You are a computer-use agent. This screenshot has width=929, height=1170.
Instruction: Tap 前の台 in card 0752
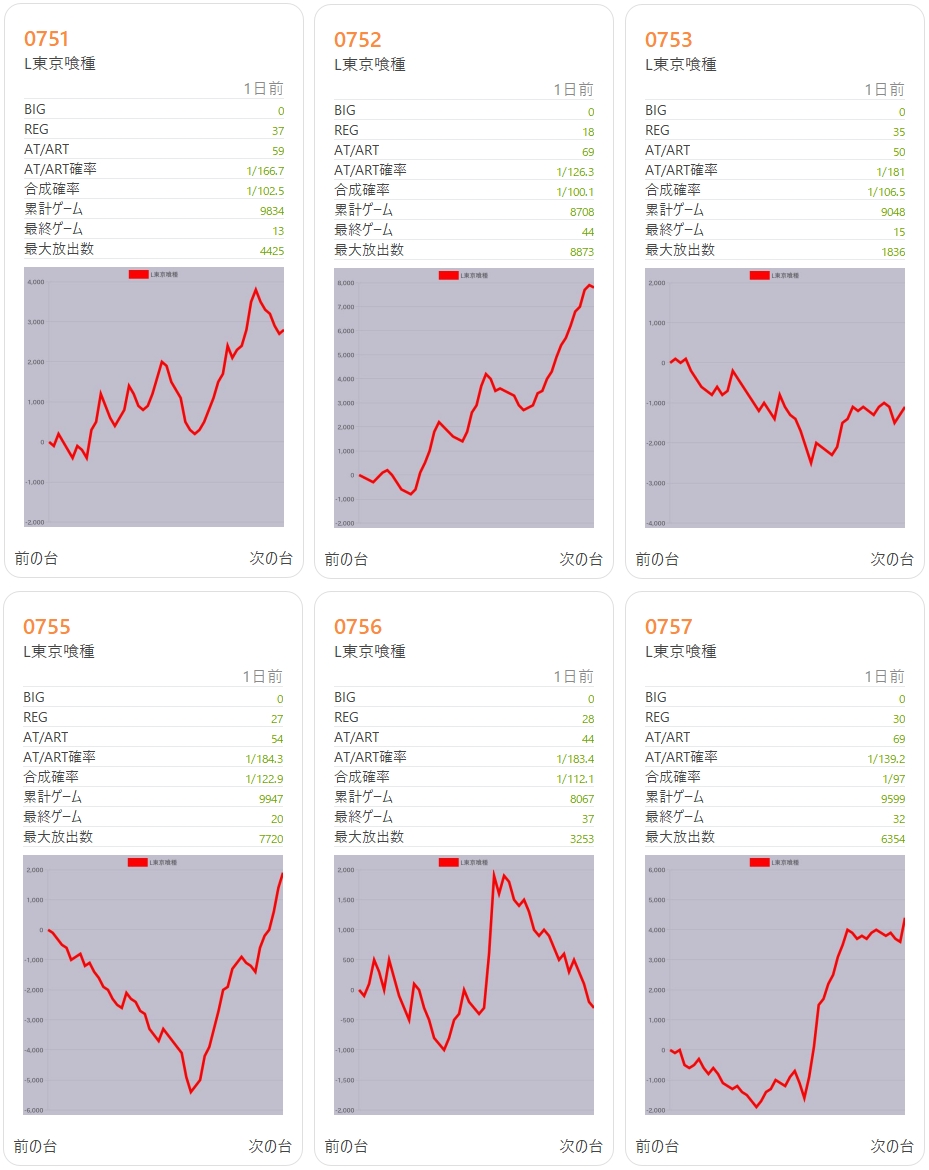pyautogui.click(x=346, y=559)
